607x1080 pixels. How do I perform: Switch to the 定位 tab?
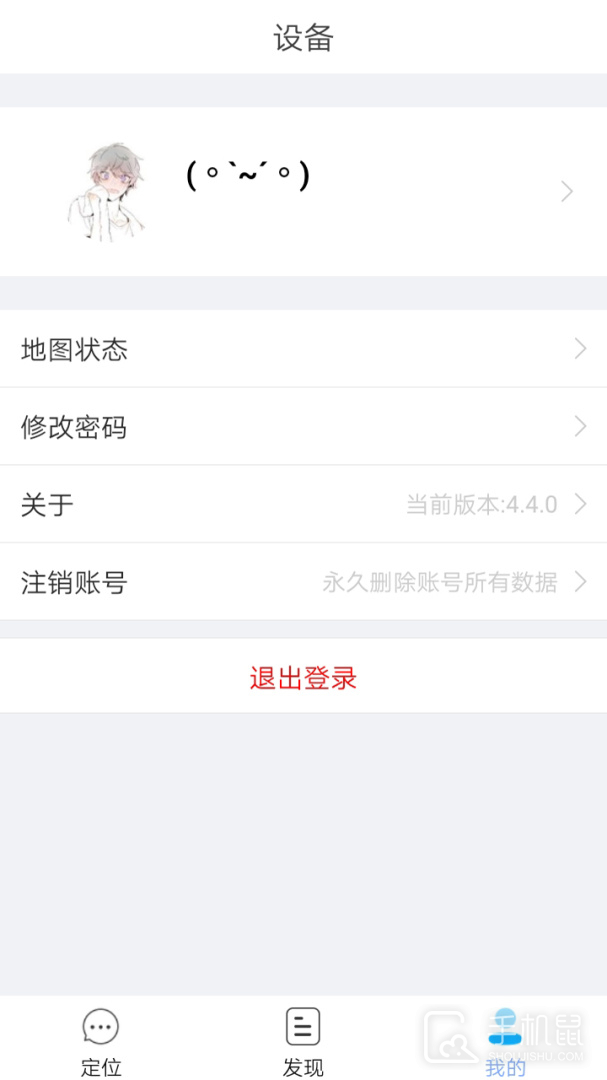[101, 1040]
